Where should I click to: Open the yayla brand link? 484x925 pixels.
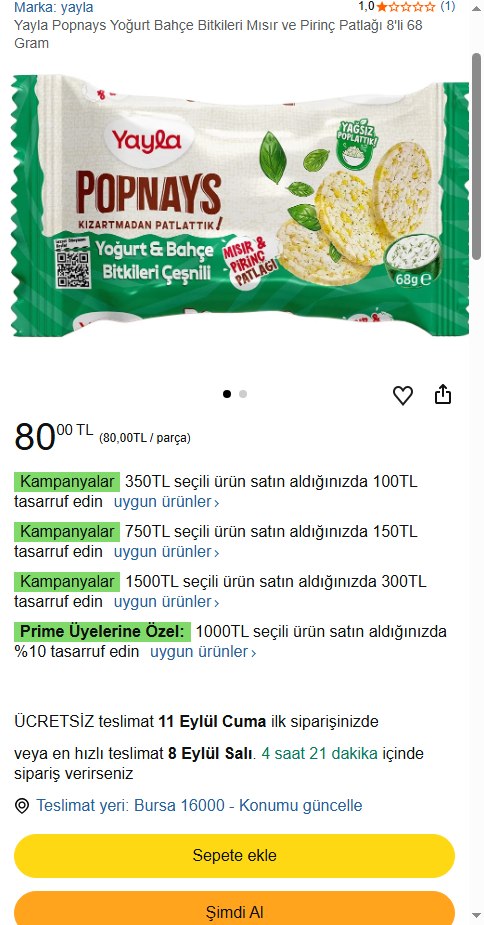coord(54,8)
